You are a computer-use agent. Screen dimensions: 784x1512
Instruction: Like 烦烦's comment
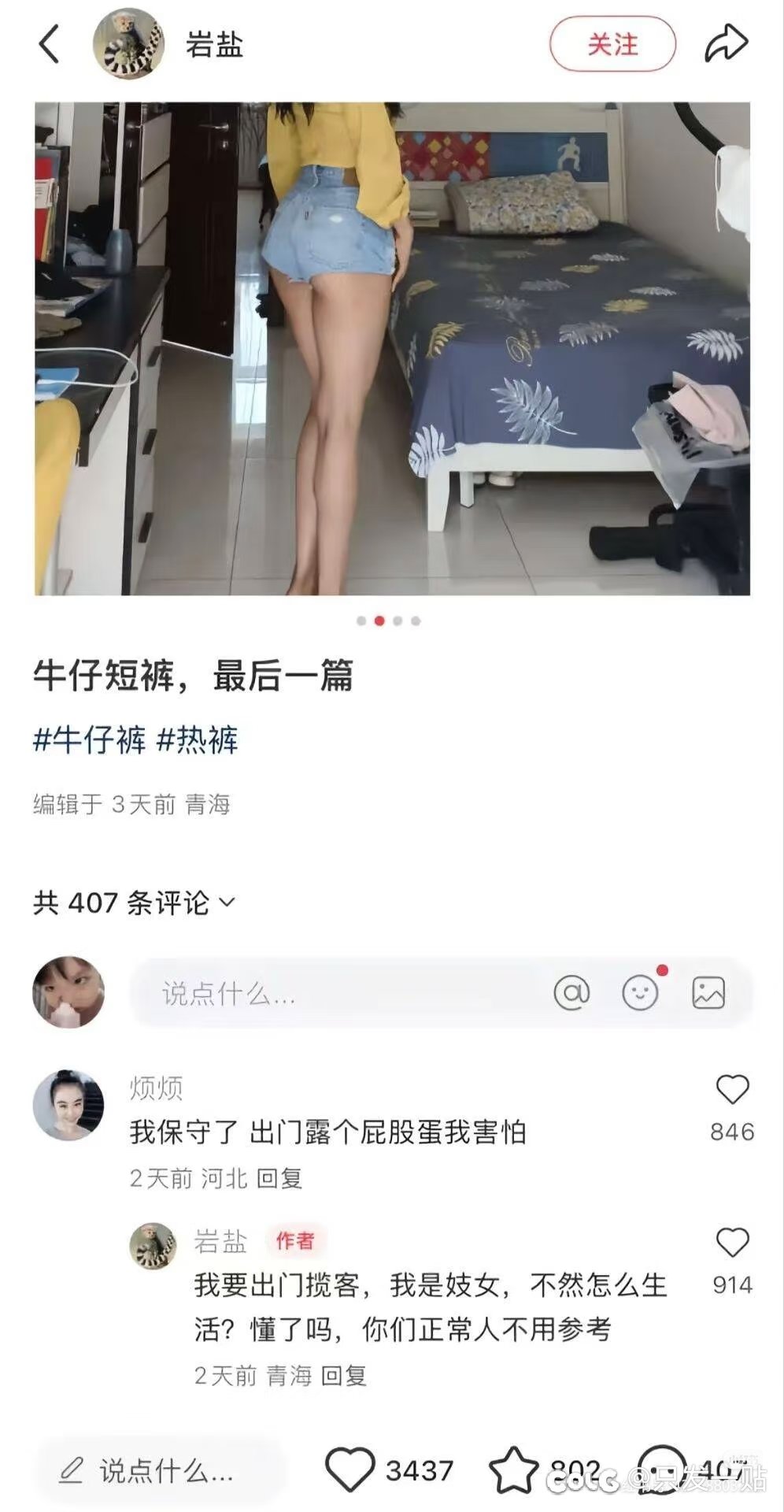[x=732, y=1090]
